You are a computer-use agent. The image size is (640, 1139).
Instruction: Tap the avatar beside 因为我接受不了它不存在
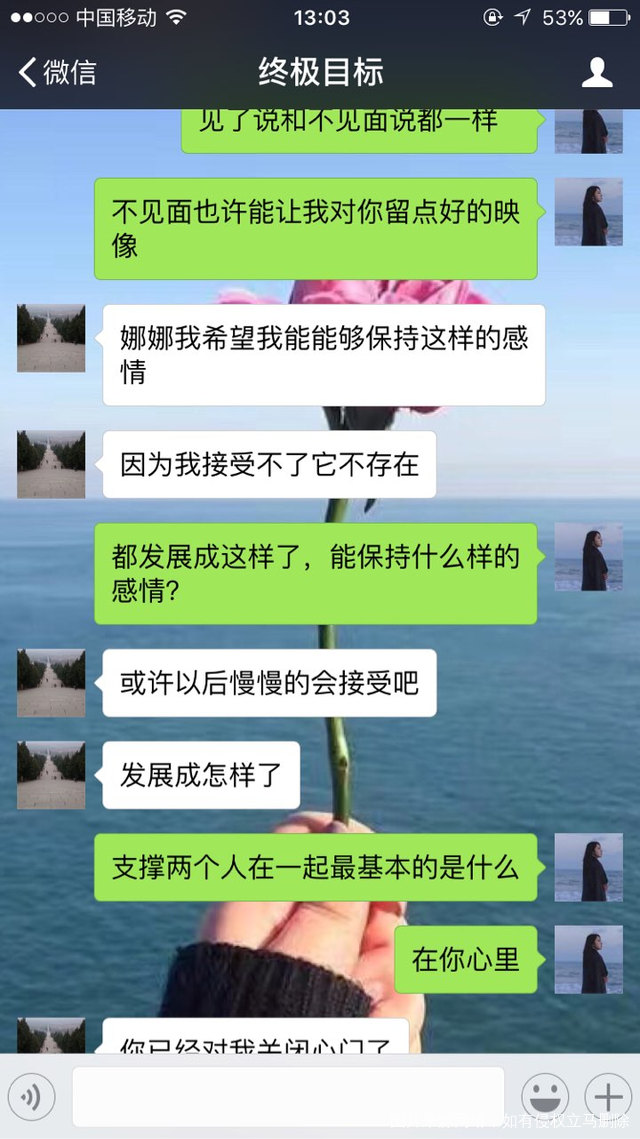coord(51,465)
